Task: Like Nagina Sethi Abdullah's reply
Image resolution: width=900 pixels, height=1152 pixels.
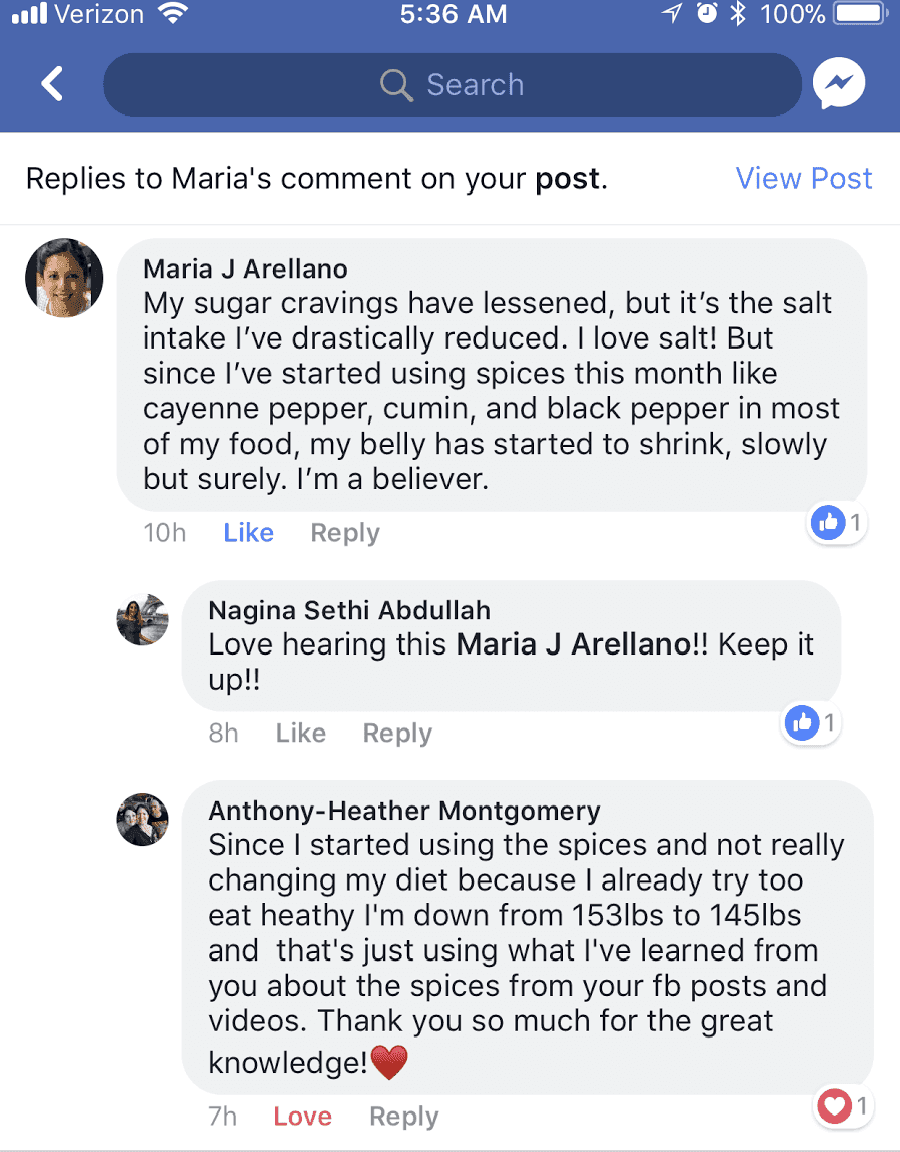Action: [x=300, y=733]
